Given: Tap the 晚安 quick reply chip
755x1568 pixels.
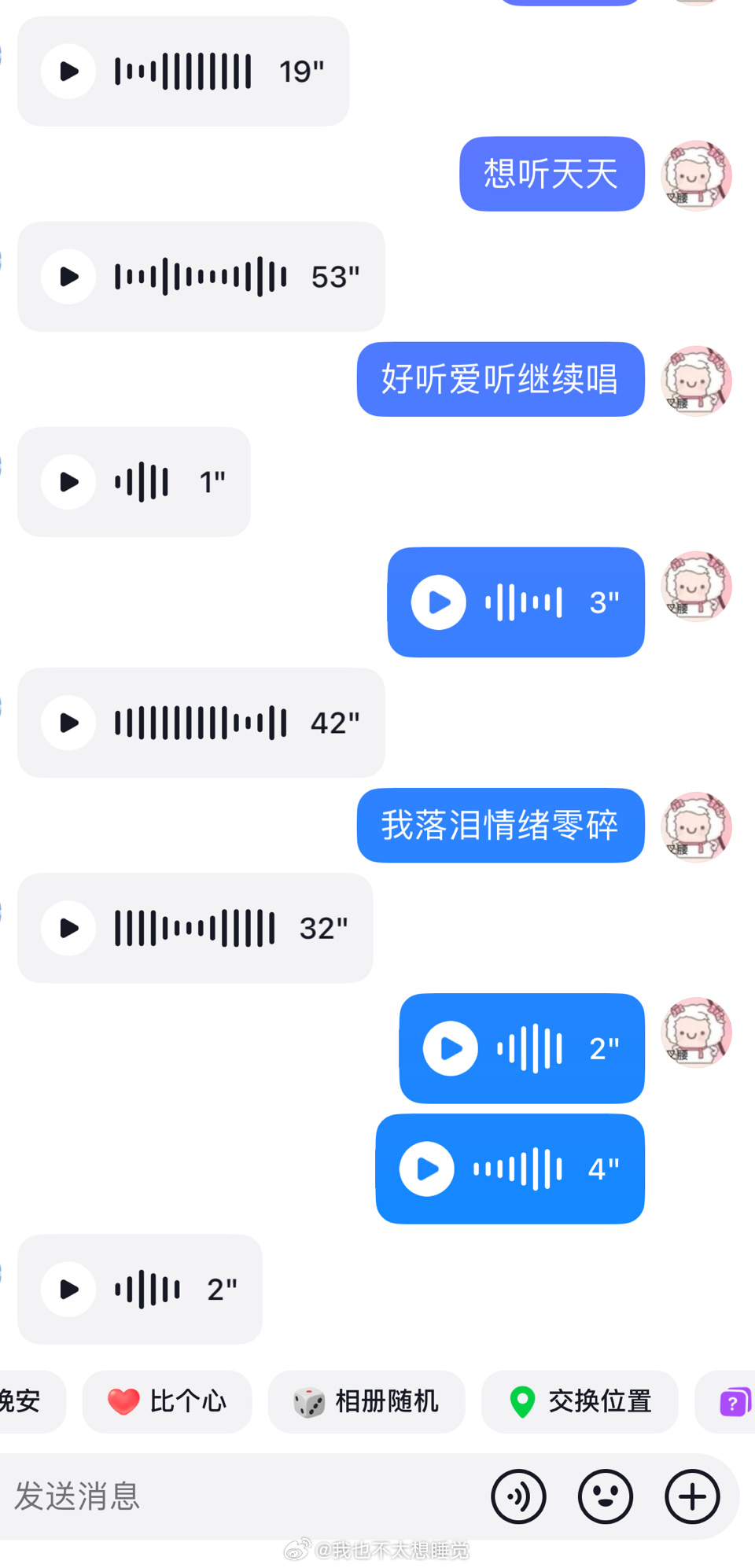Looking at the screenshot, I should [x=30, y=1401].
